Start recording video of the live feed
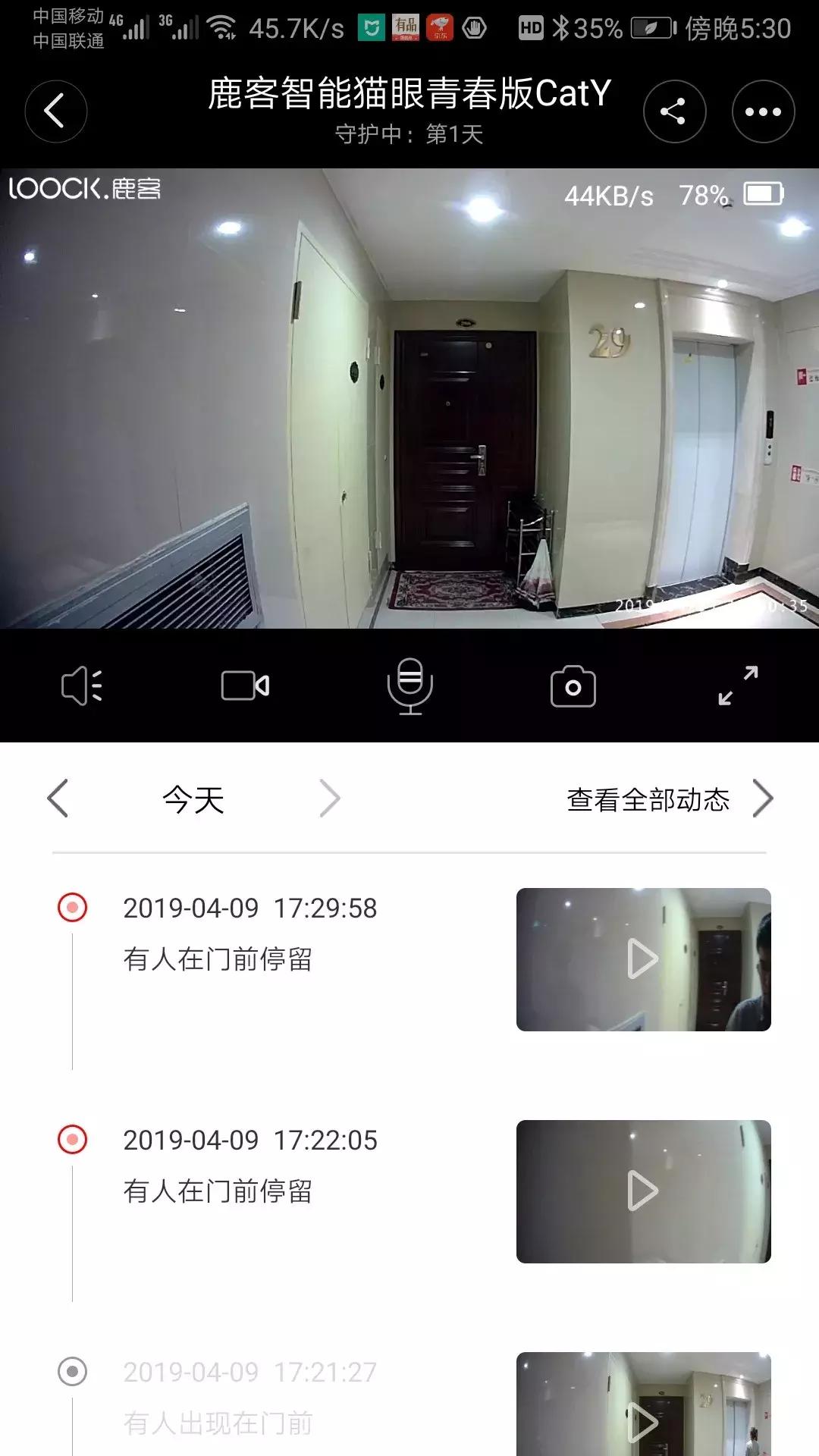The width and height of the screenshot is (819, 1456). (x=245, y=685)
